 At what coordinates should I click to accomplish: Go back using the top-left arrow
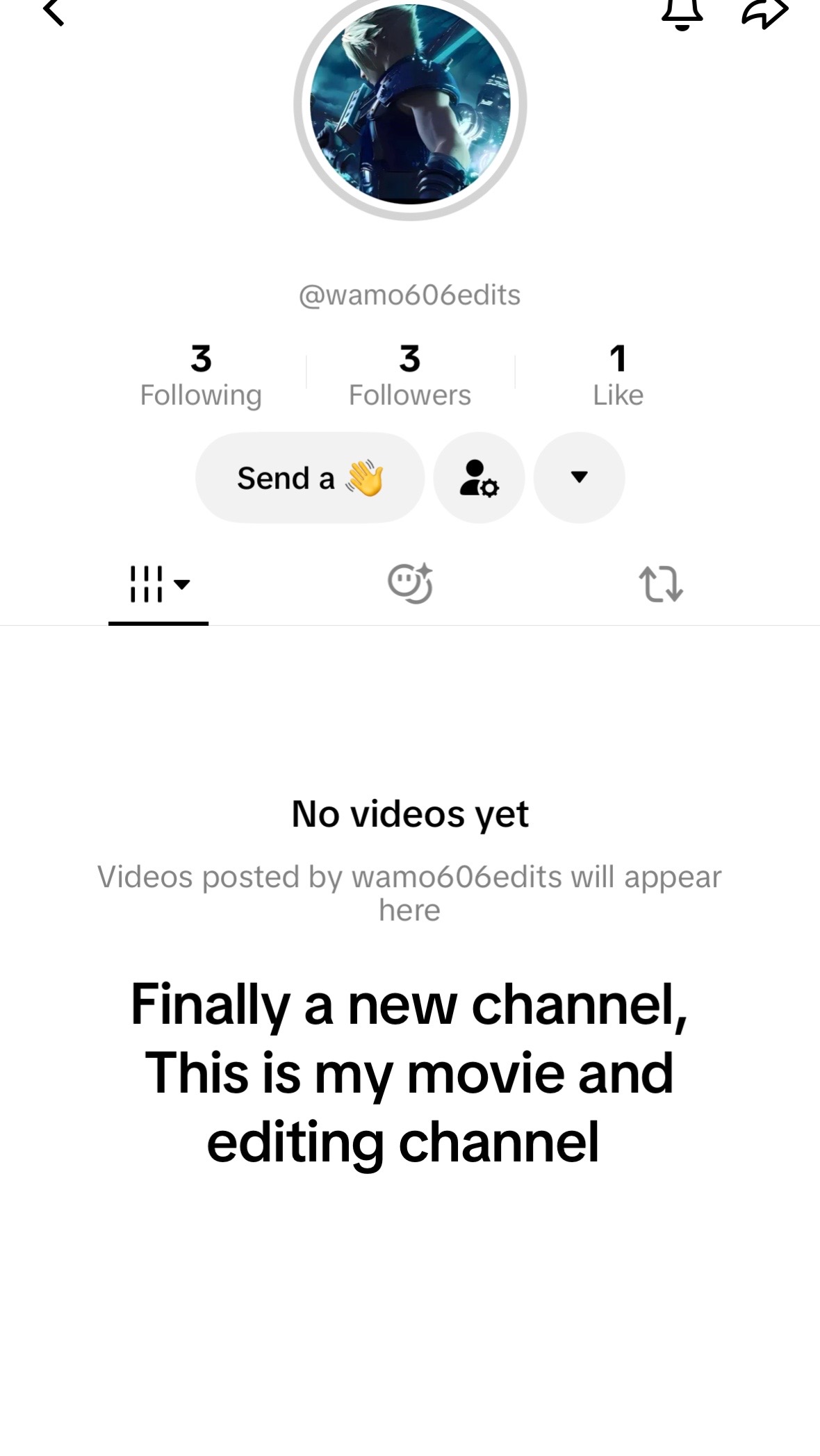(x=54, y=11)
